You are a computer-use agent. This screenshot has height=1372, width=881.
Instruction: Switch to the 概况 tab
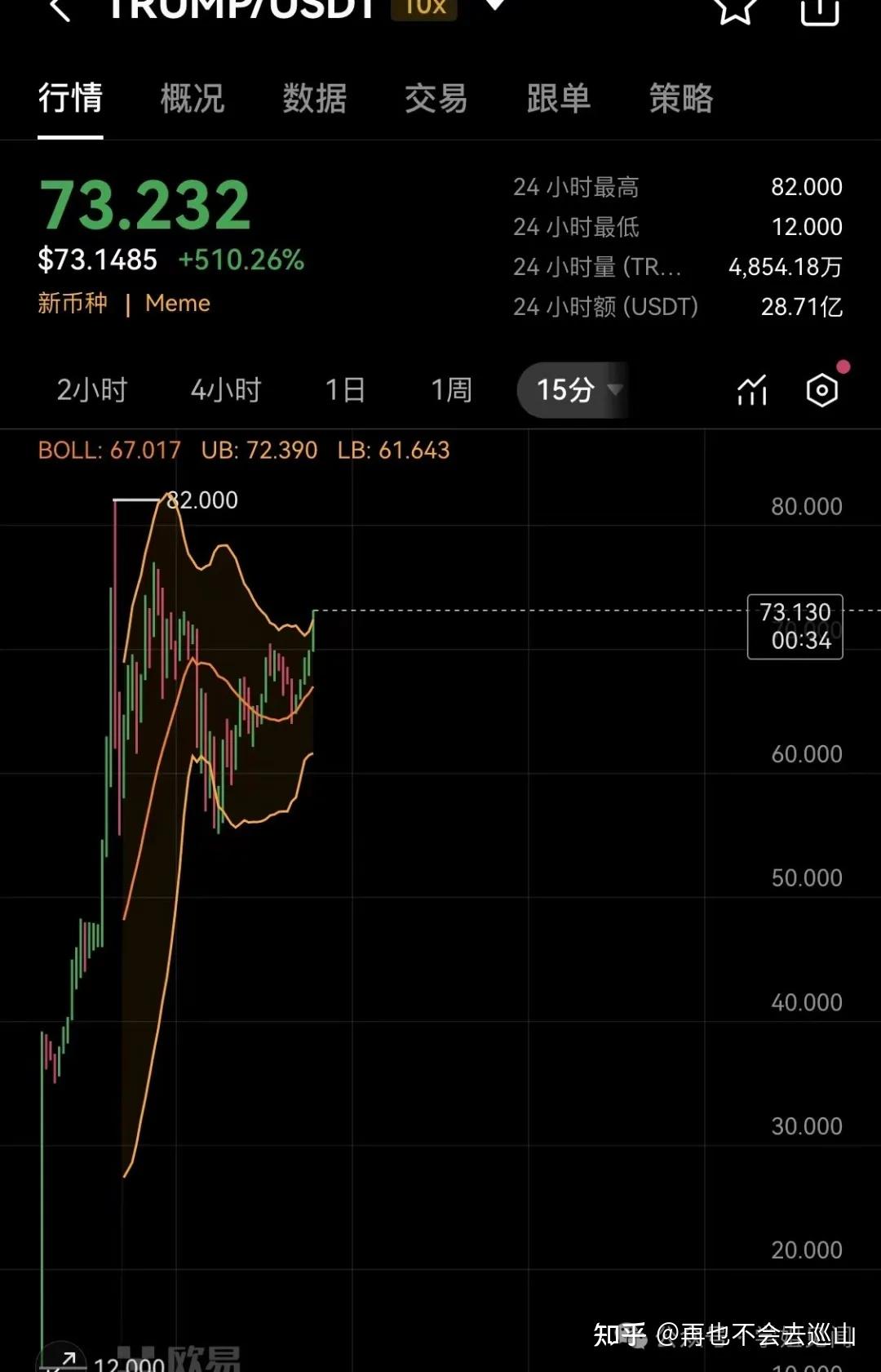[193, 99]
